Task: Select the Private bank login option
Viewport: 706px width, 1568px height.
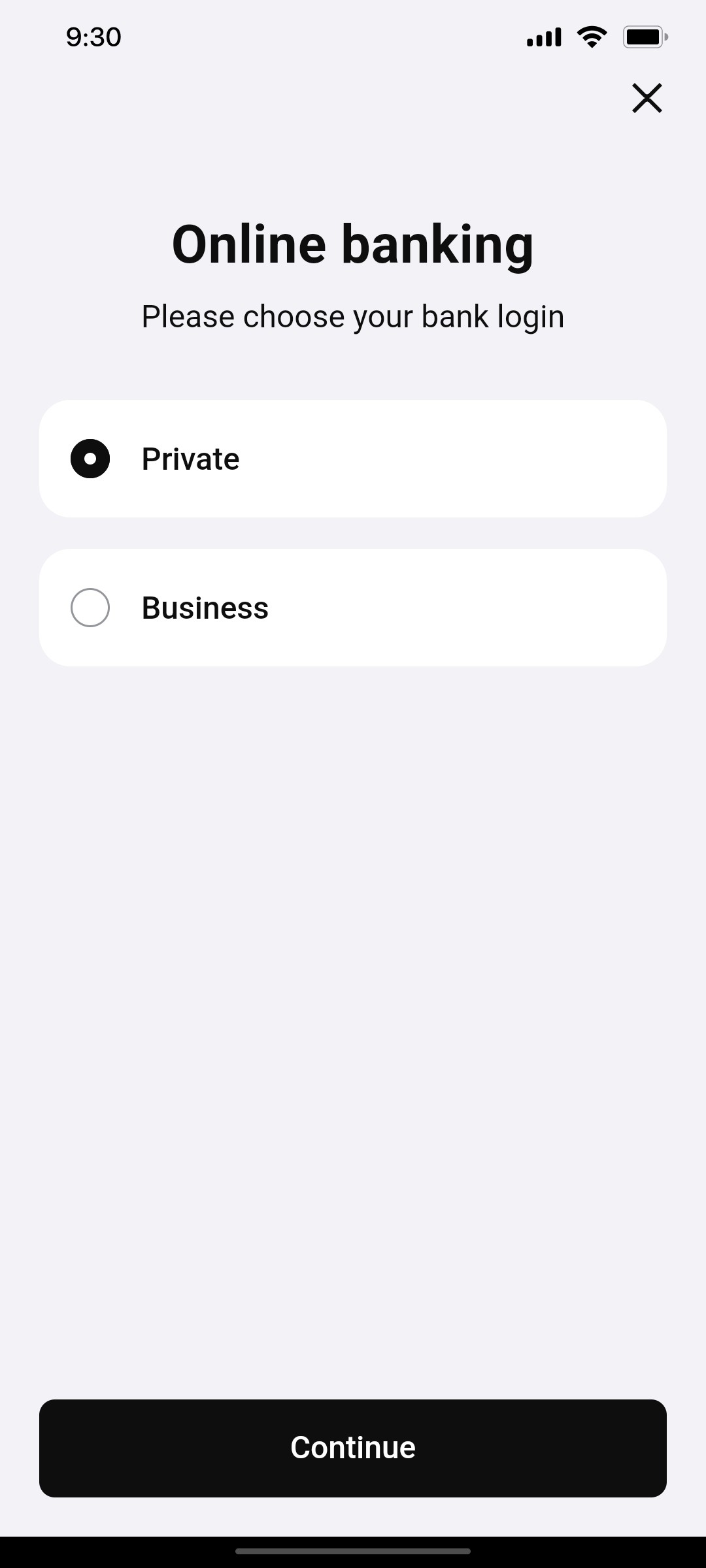Action: click(x=353, y=459)
